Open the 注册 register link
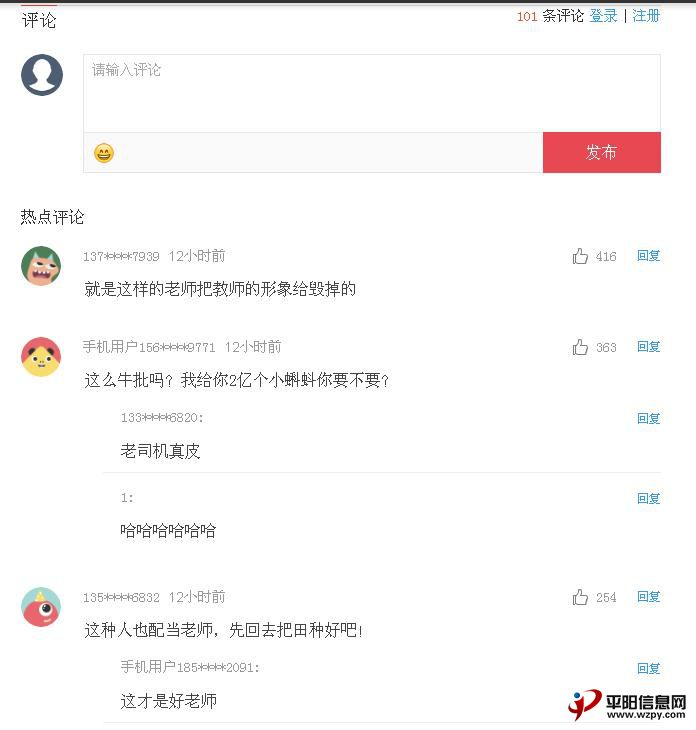 (x=646, y=16)
